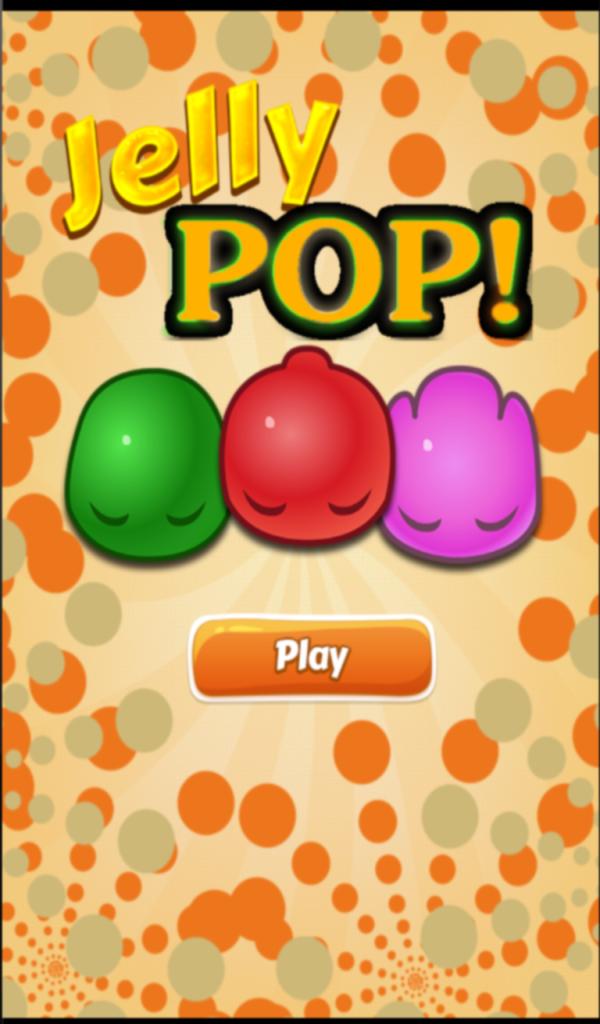Tap the orange Play button

312,657
